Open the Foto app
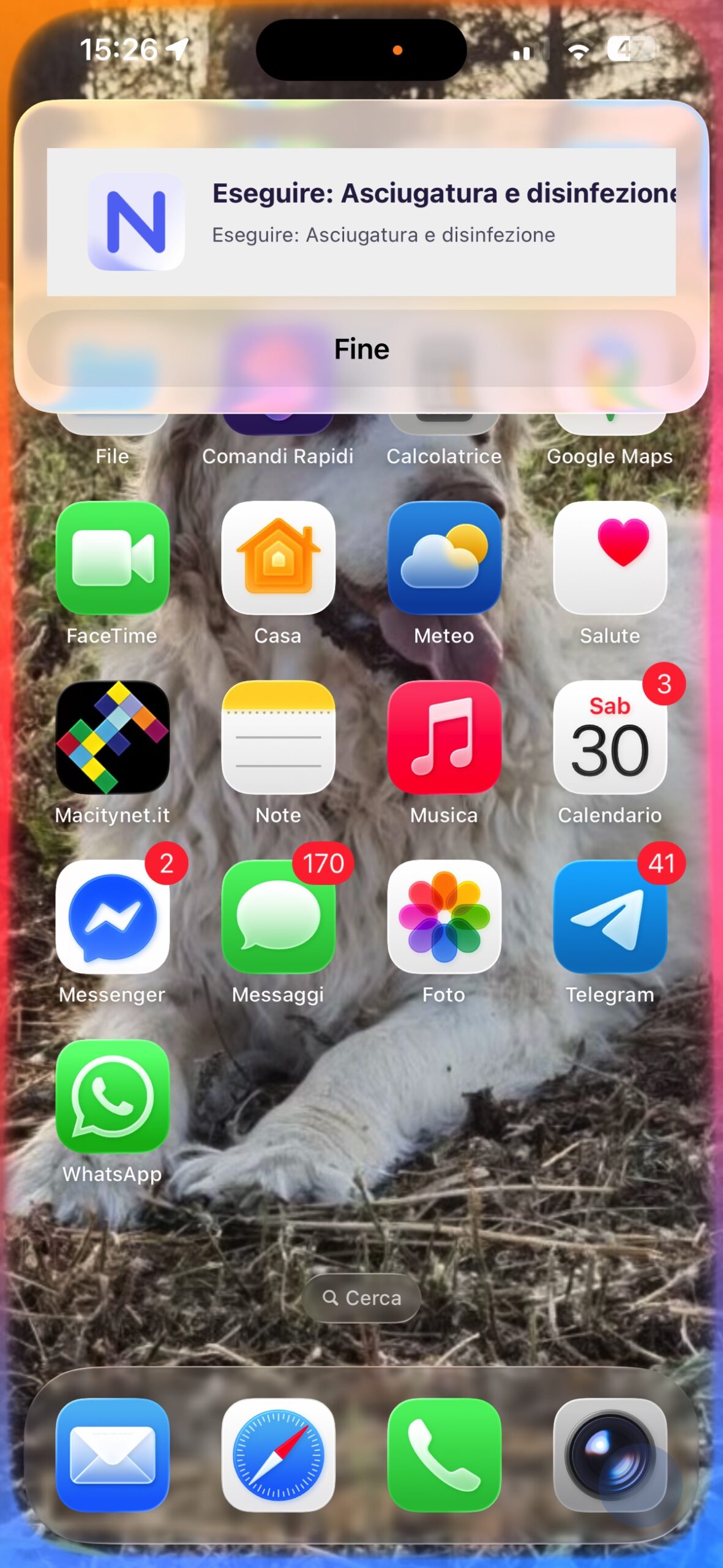723x1568 pixels. point(444,917)
